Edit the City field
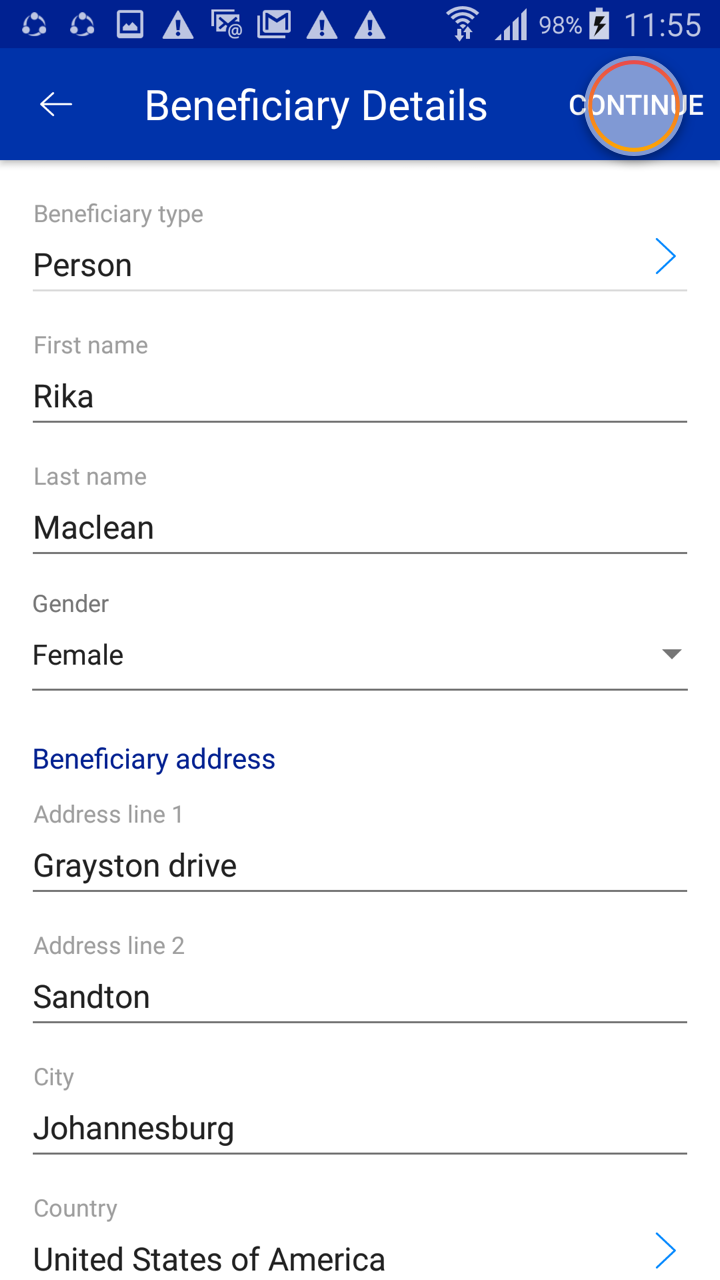This screenshot has height=1280, width=720. (359, 1128)
